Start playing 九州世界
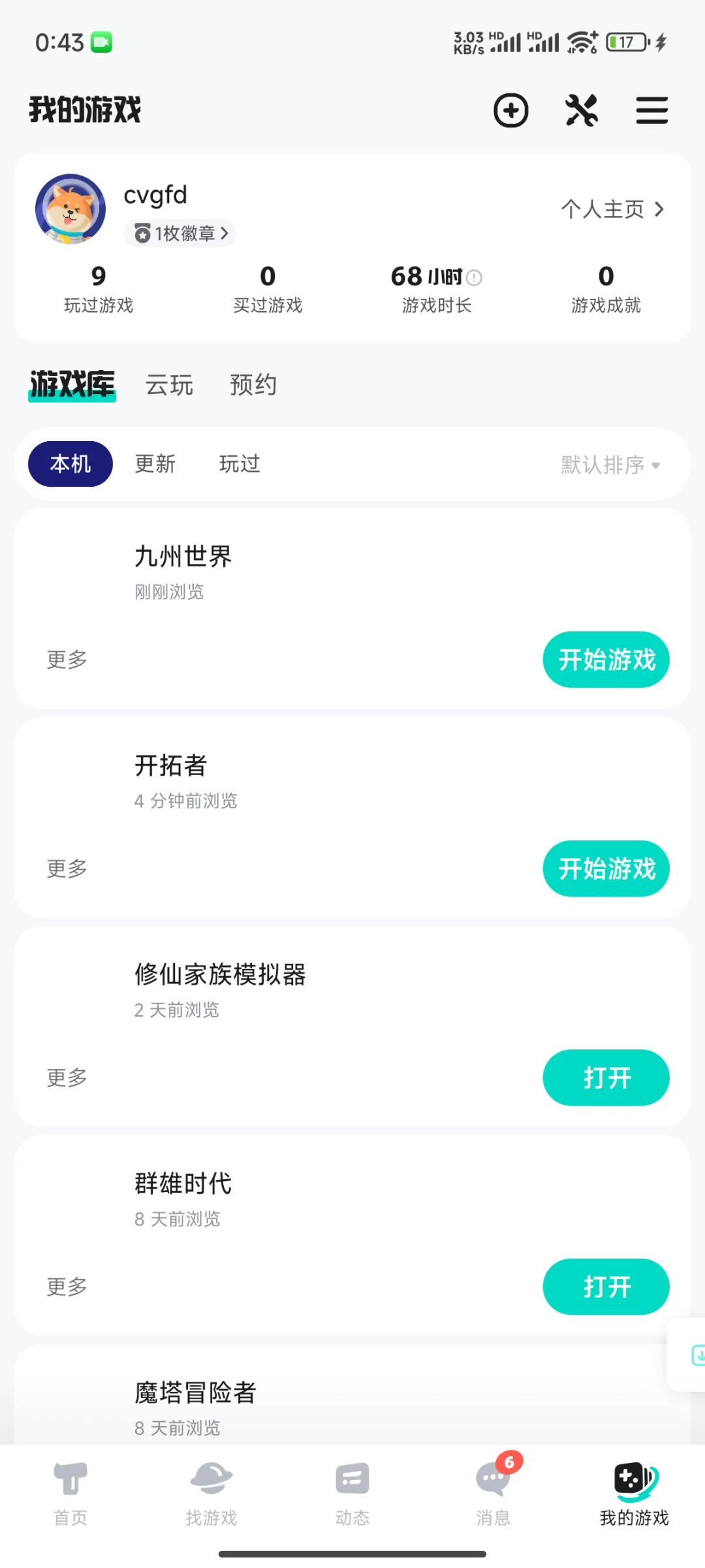The width and height of the screenshot is (705, 1568). coord(606,660)
